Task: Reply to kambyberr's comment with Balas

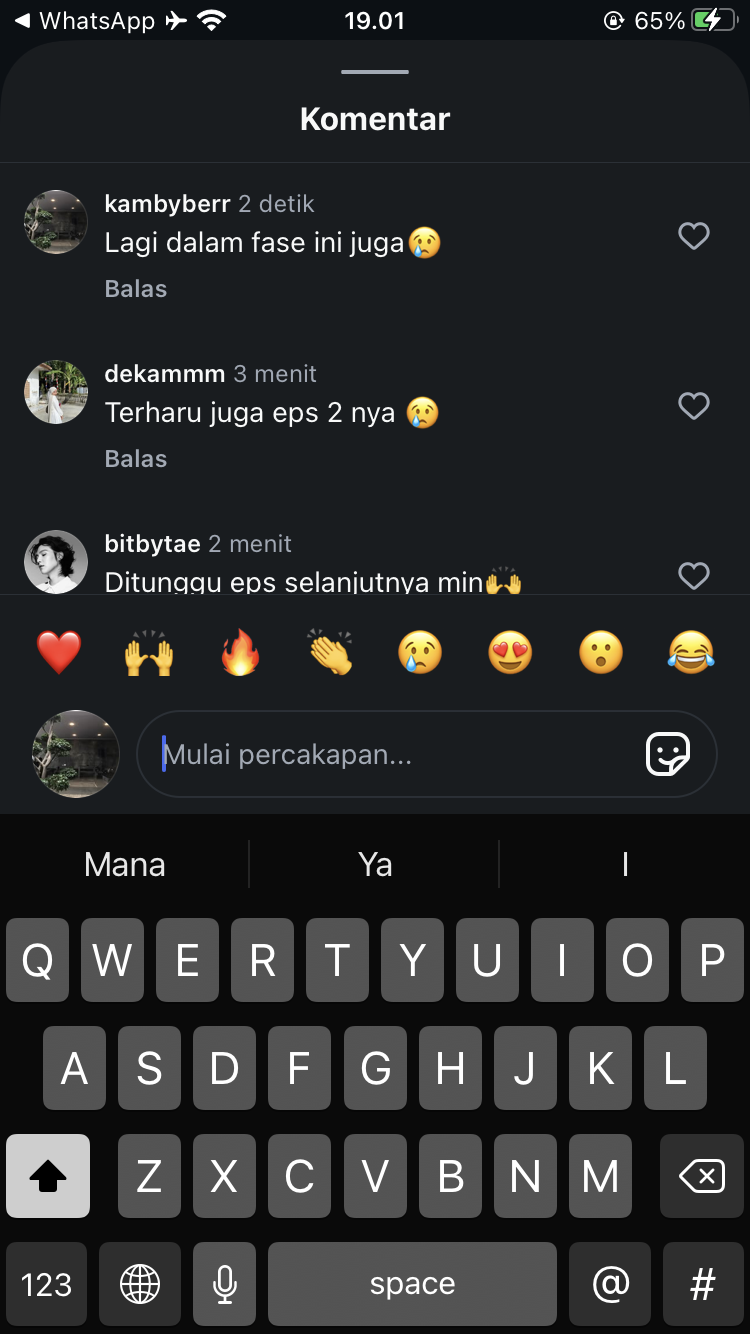Action: tap(136, 289)
